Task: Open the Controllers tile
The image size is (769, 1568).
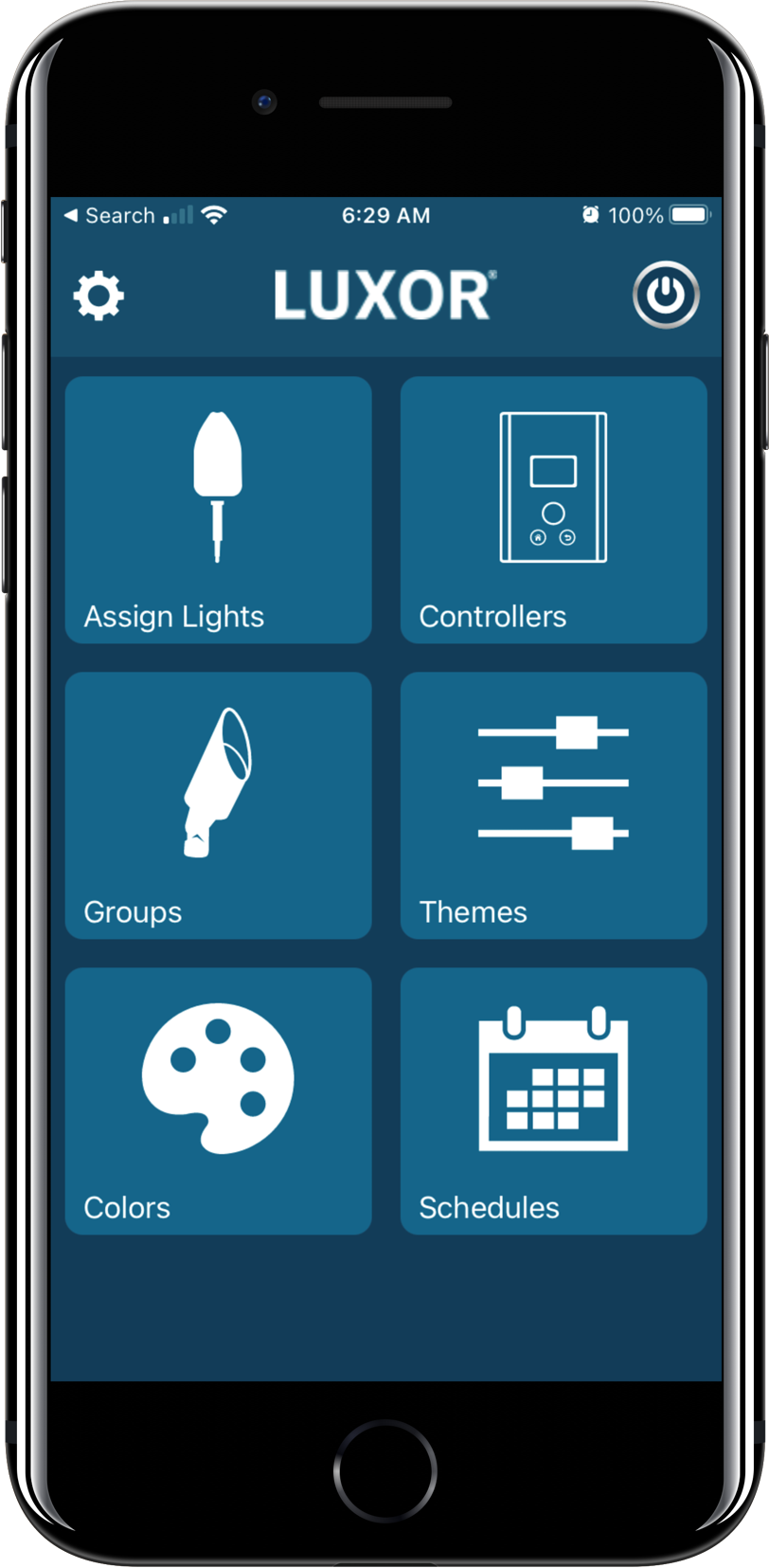Action: pos(553,510)
